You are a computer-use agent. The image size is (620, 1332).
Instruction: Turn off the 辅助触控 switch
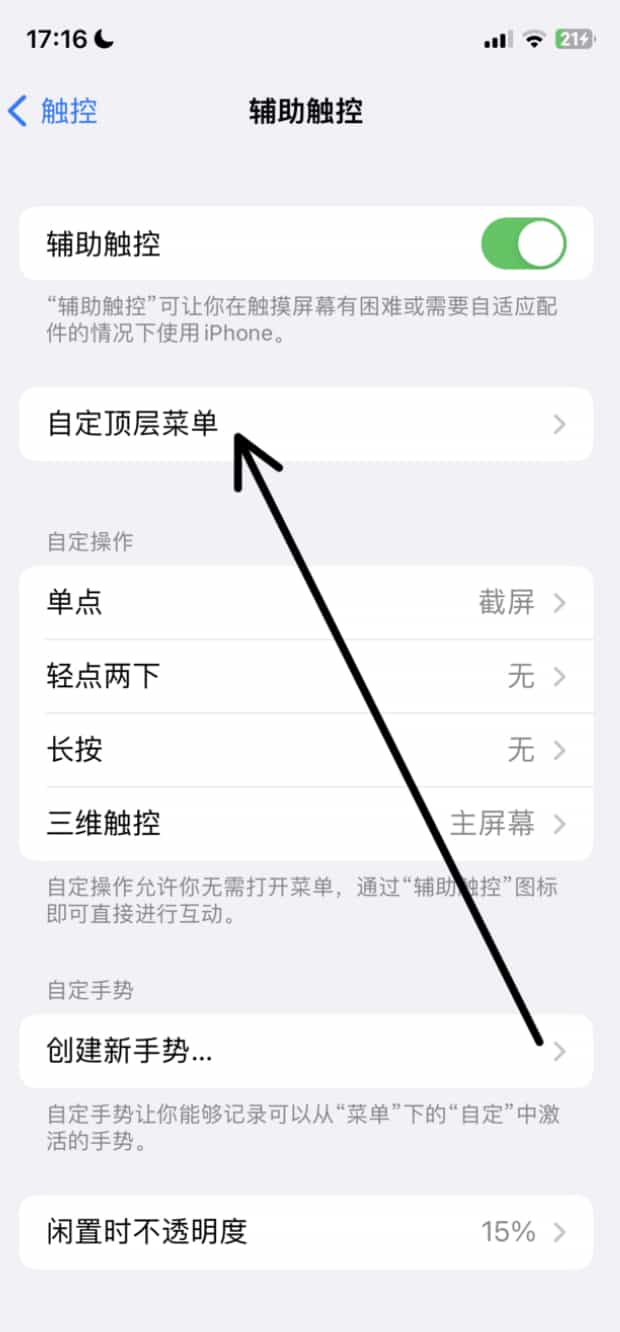tap(524, 244)
